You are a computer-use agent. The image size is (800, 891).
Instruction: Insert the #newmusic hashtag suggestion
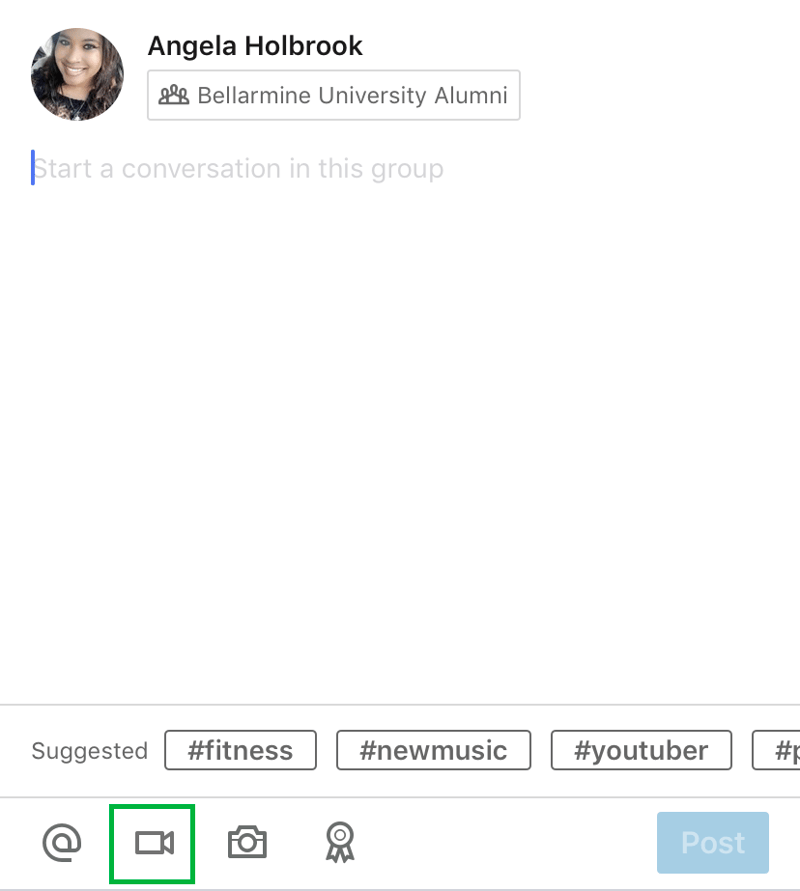(x=433, y=750)
